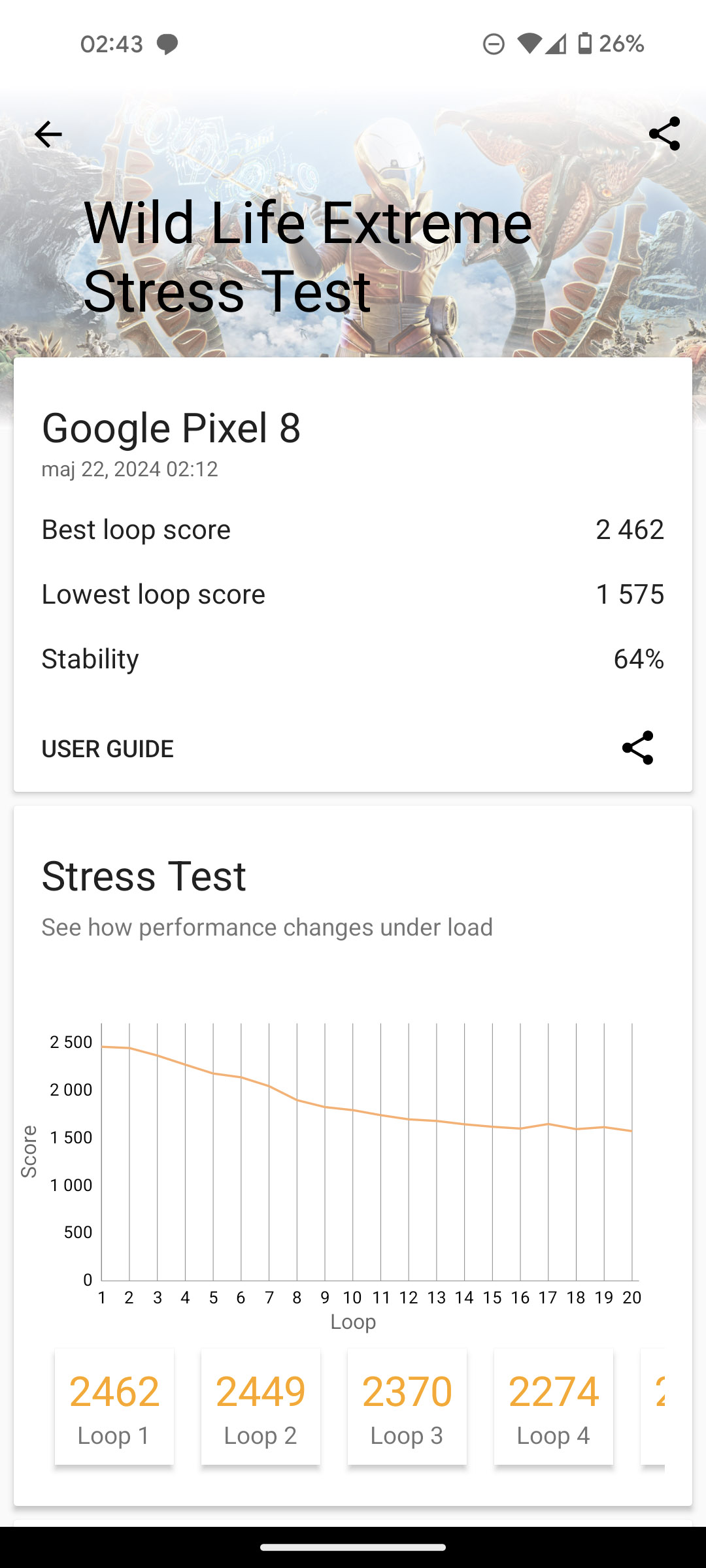Select the Loop 2 score card
The width and height of the screenshot is (706, 1568).
pyautogui.click(x=261, y=1406)
